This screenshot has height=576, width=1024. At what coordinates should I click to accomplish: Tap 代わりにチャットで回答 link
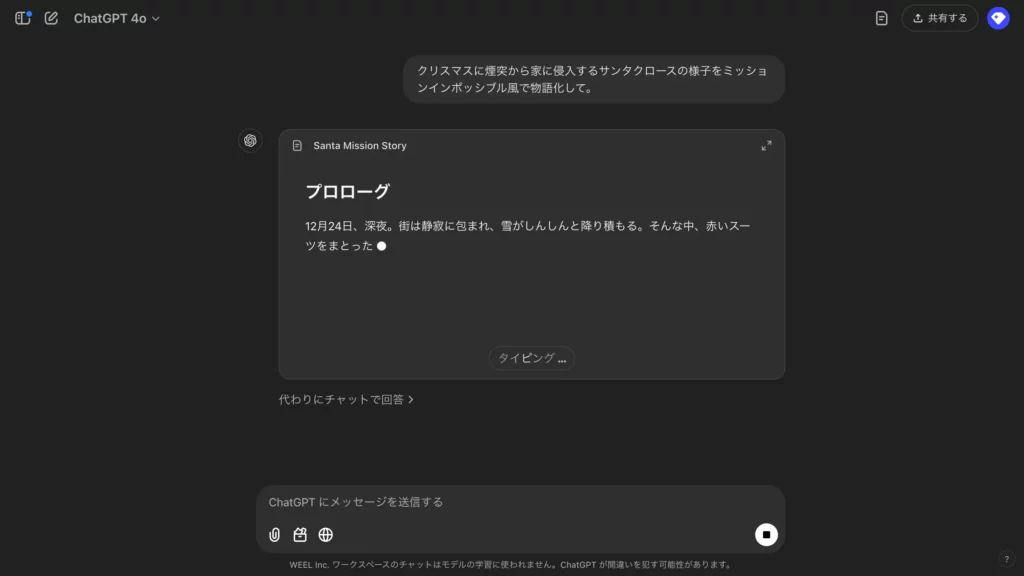[346, 399]
